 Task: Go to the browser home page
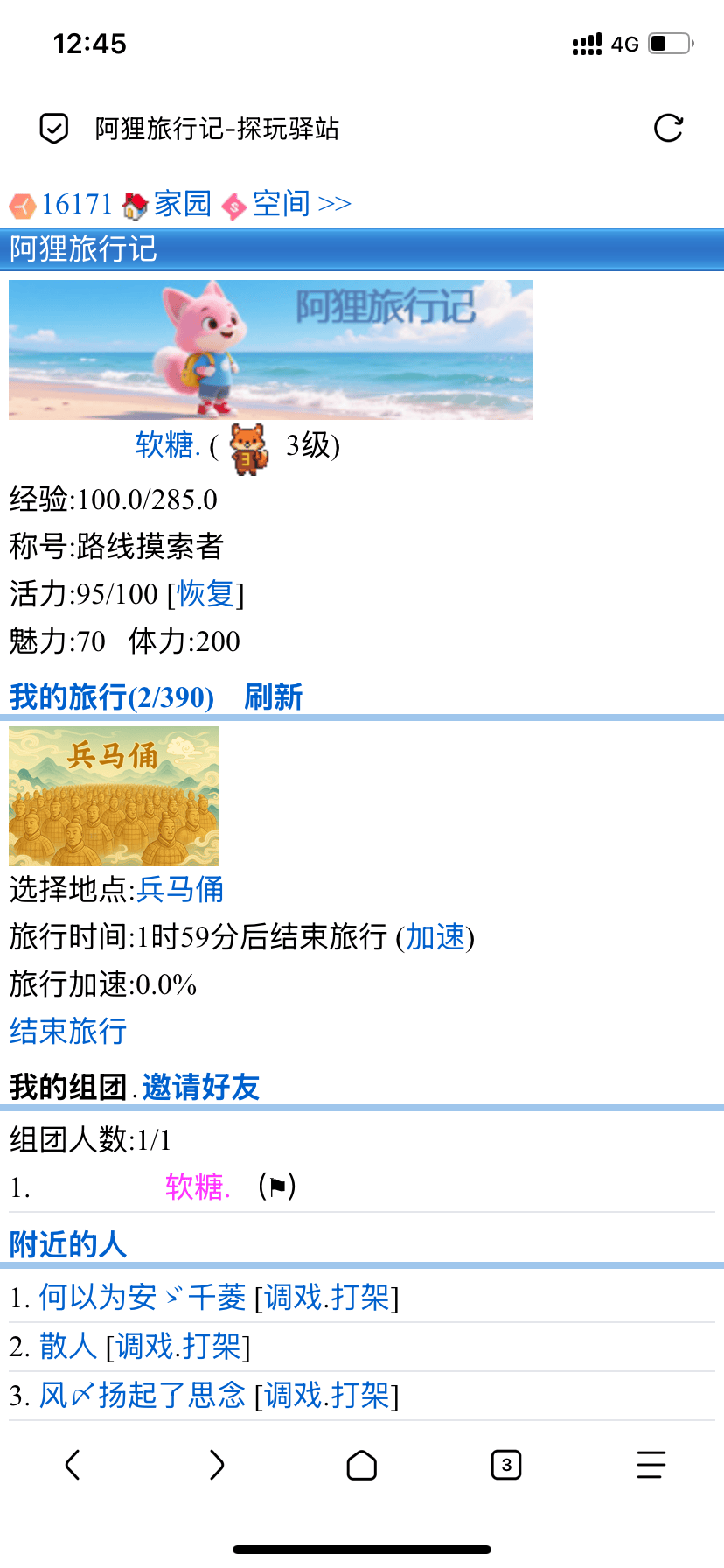361,1465
